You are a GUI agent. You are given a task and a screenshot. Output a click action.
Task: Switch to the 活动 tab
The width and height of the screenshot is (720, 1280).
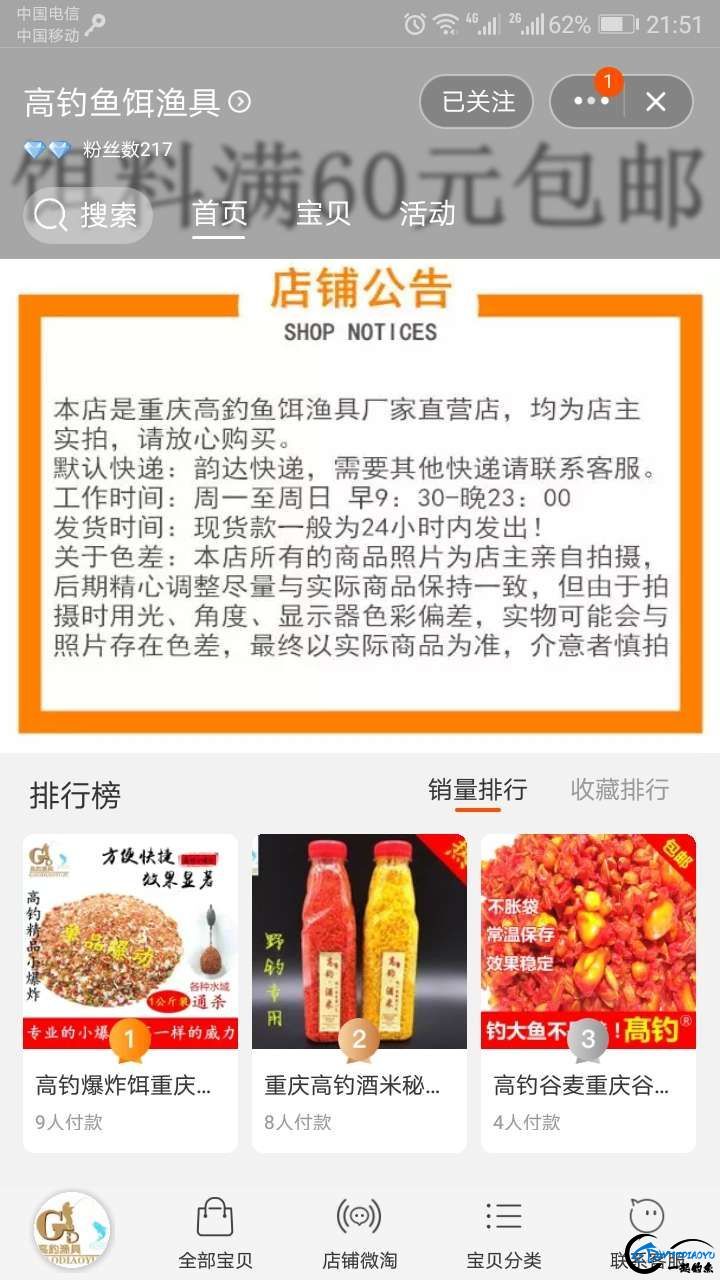pyautogui.click(x=427, y=214)
